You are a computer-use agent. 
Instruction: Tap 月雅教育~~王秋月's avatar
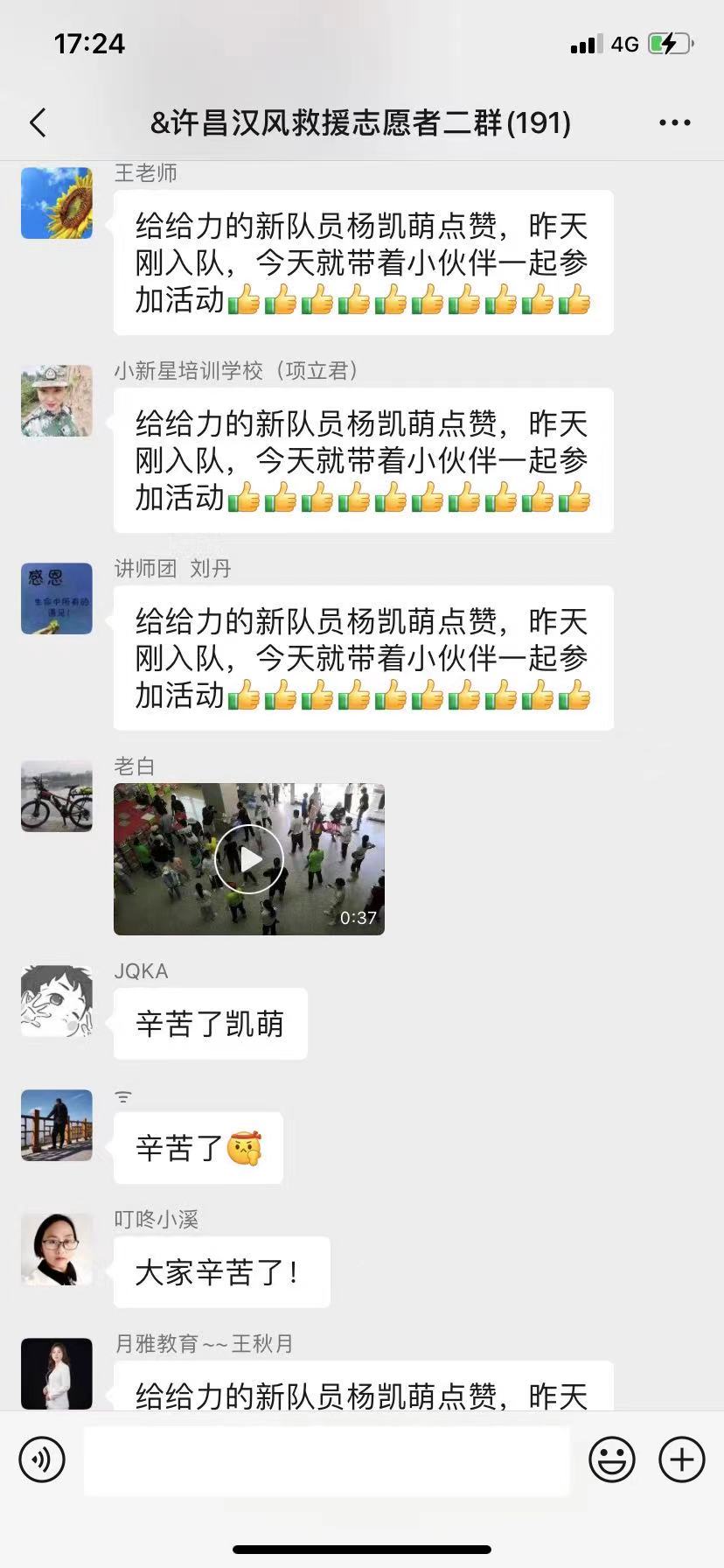(x=57, y=1372)
